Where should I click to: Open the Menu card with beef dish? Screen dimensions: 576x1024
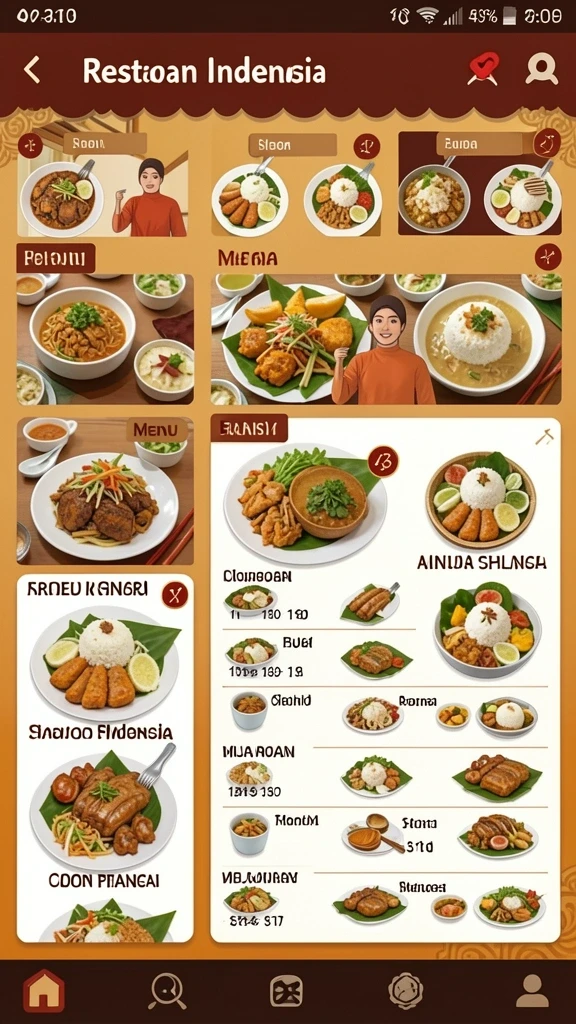[105, 491]
